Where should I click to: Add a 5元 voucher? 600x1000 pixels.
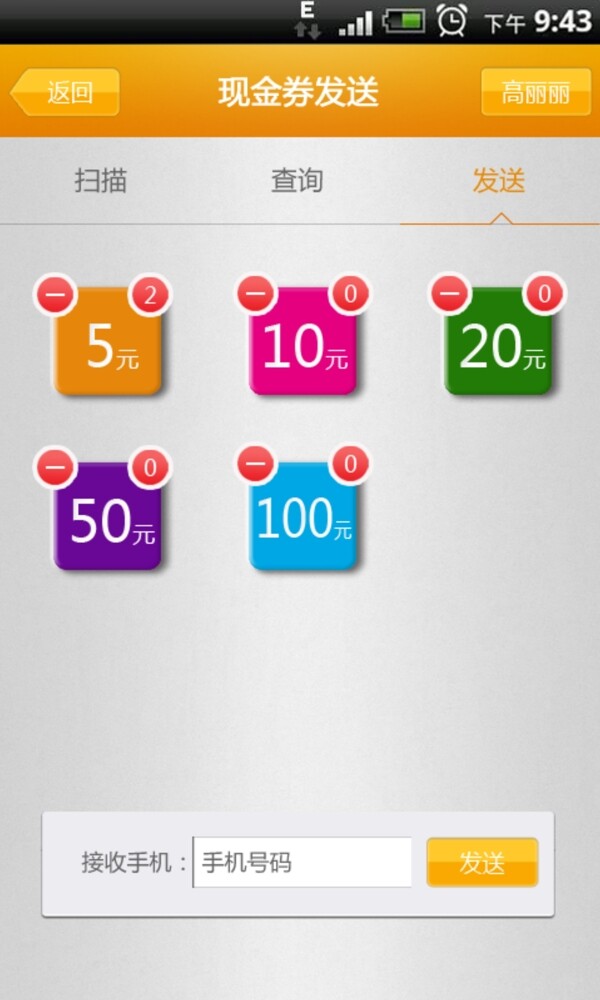tap(108, 346)
